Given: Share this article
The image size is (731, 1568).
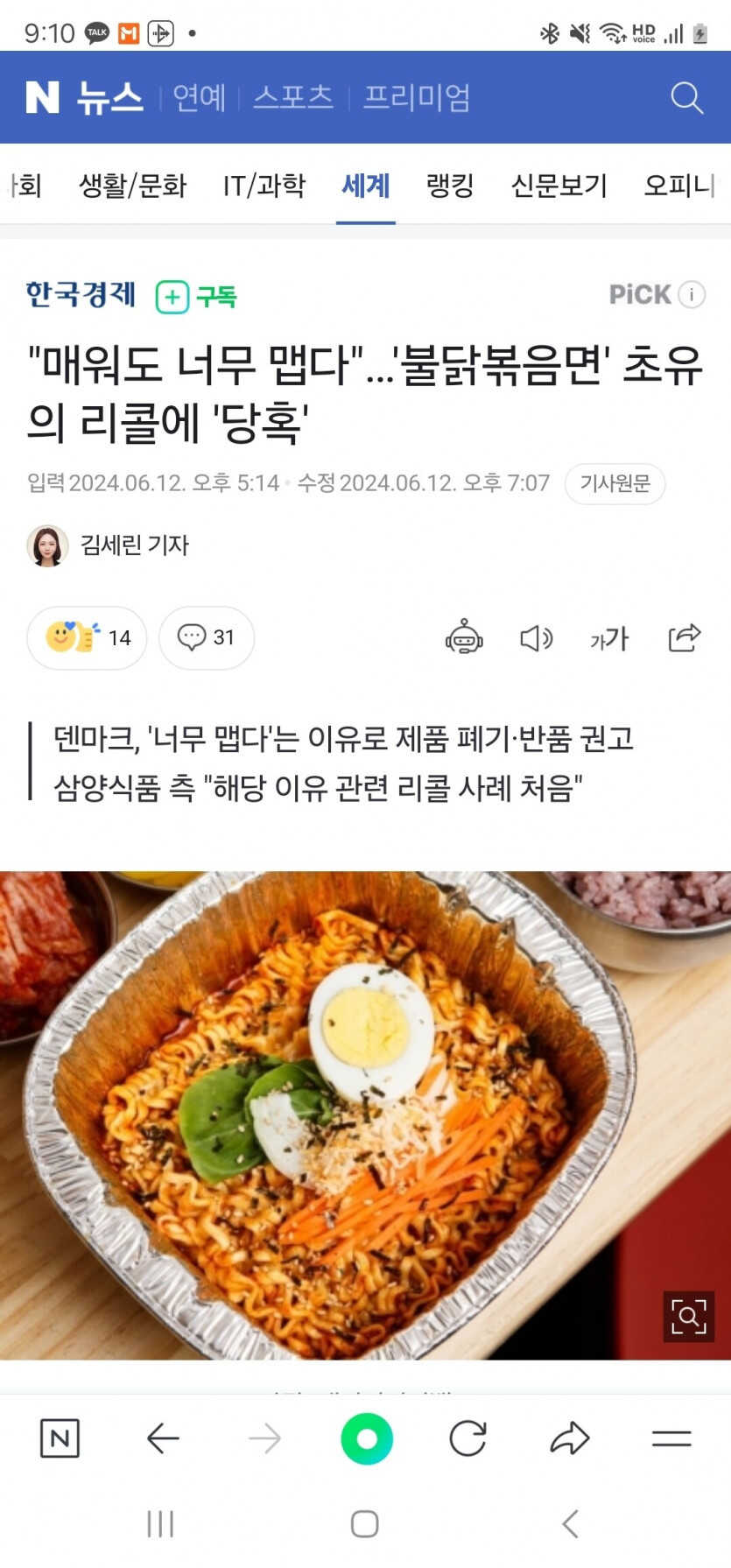Looking at the screenshot, I should [x=684, y=637].
